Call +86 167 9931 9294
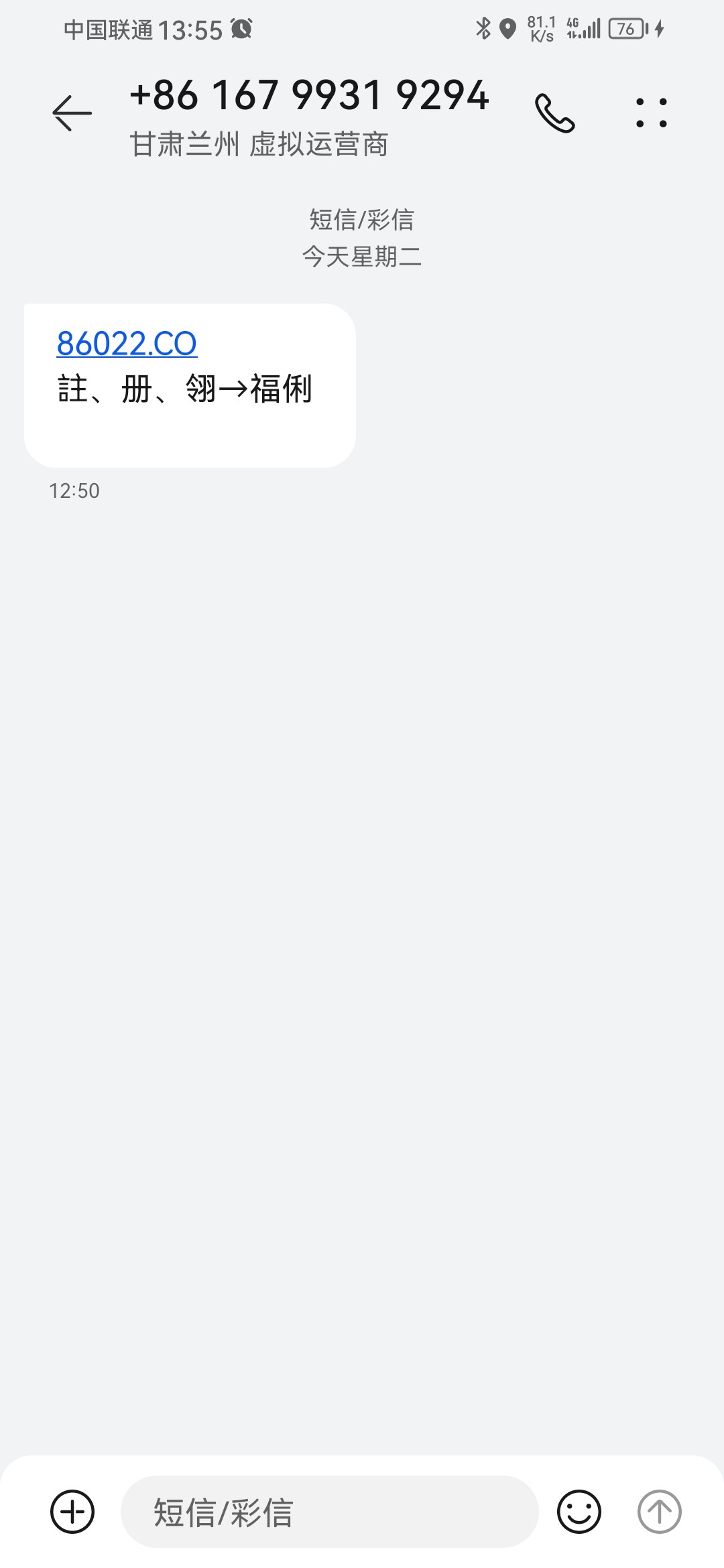The width and height of the screenshot is (724, 1568). click(x=554, y=113)
